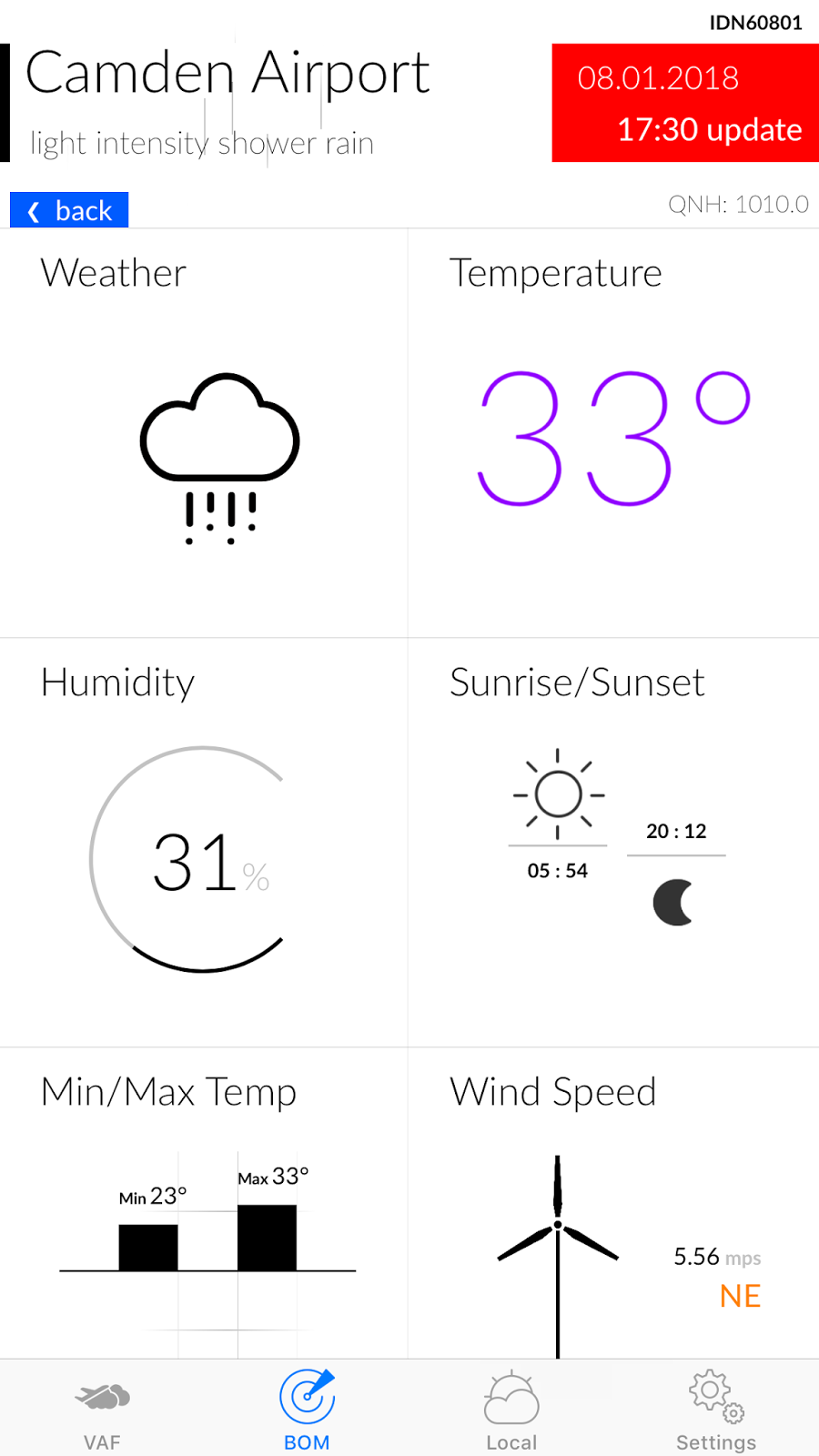Switch to the VAF tab
819x1456 pixels.
click(102, 1409)
